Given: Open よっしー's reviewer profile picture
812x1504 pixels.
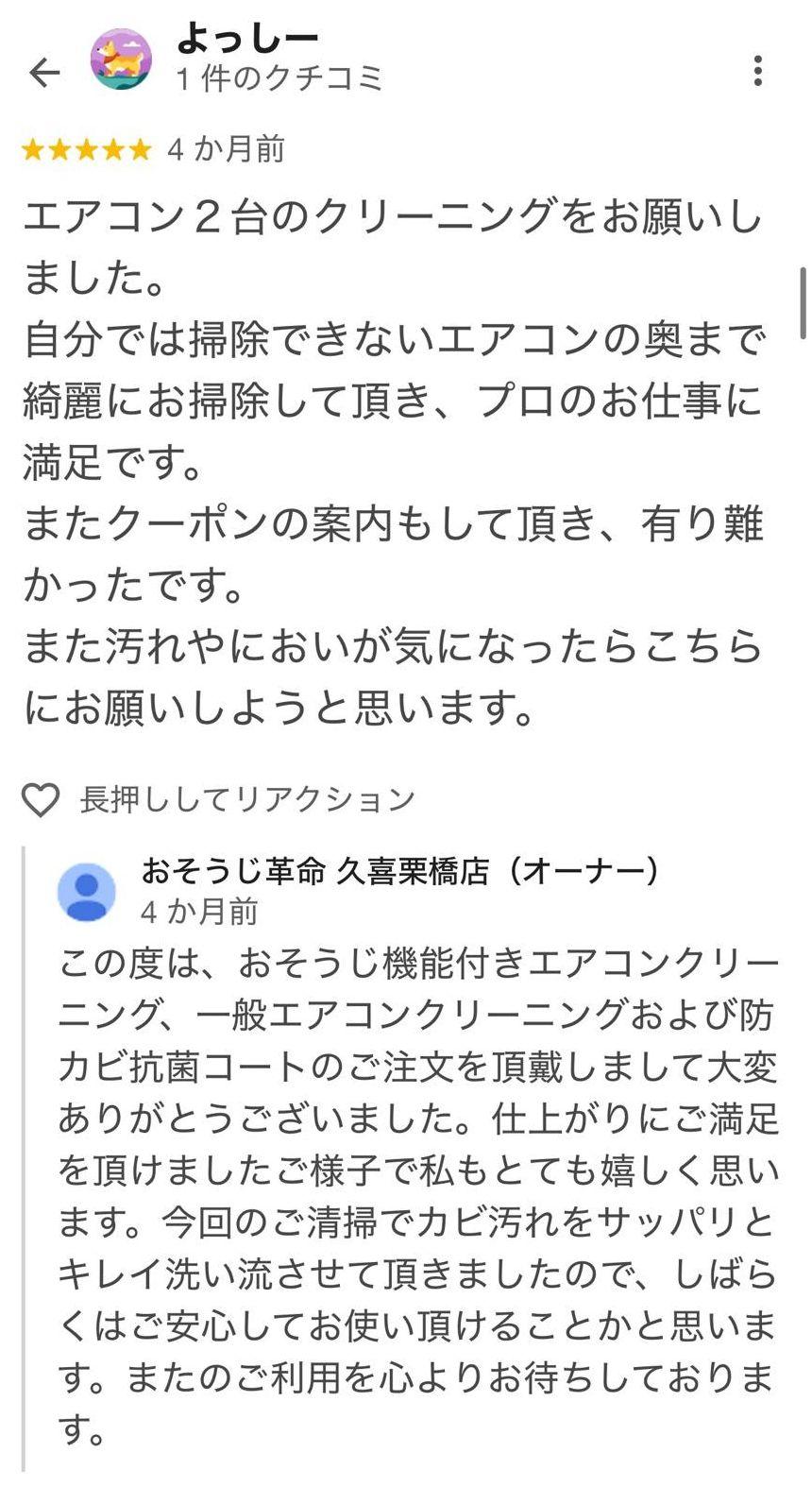Looking at the screenshot, I should [x=121, y=60].
